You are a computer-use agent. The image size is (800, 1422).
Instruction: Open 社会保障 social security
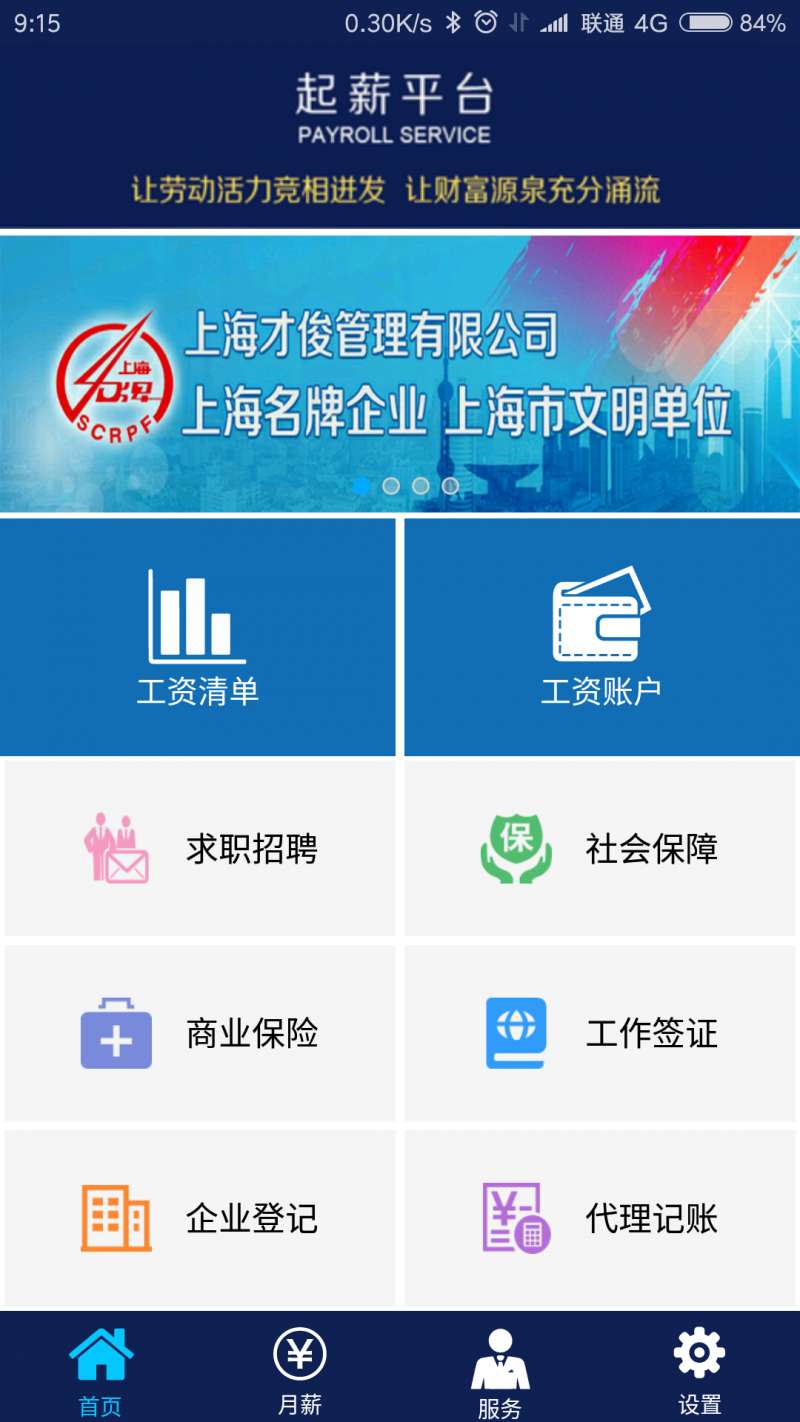tap(601, 849)
